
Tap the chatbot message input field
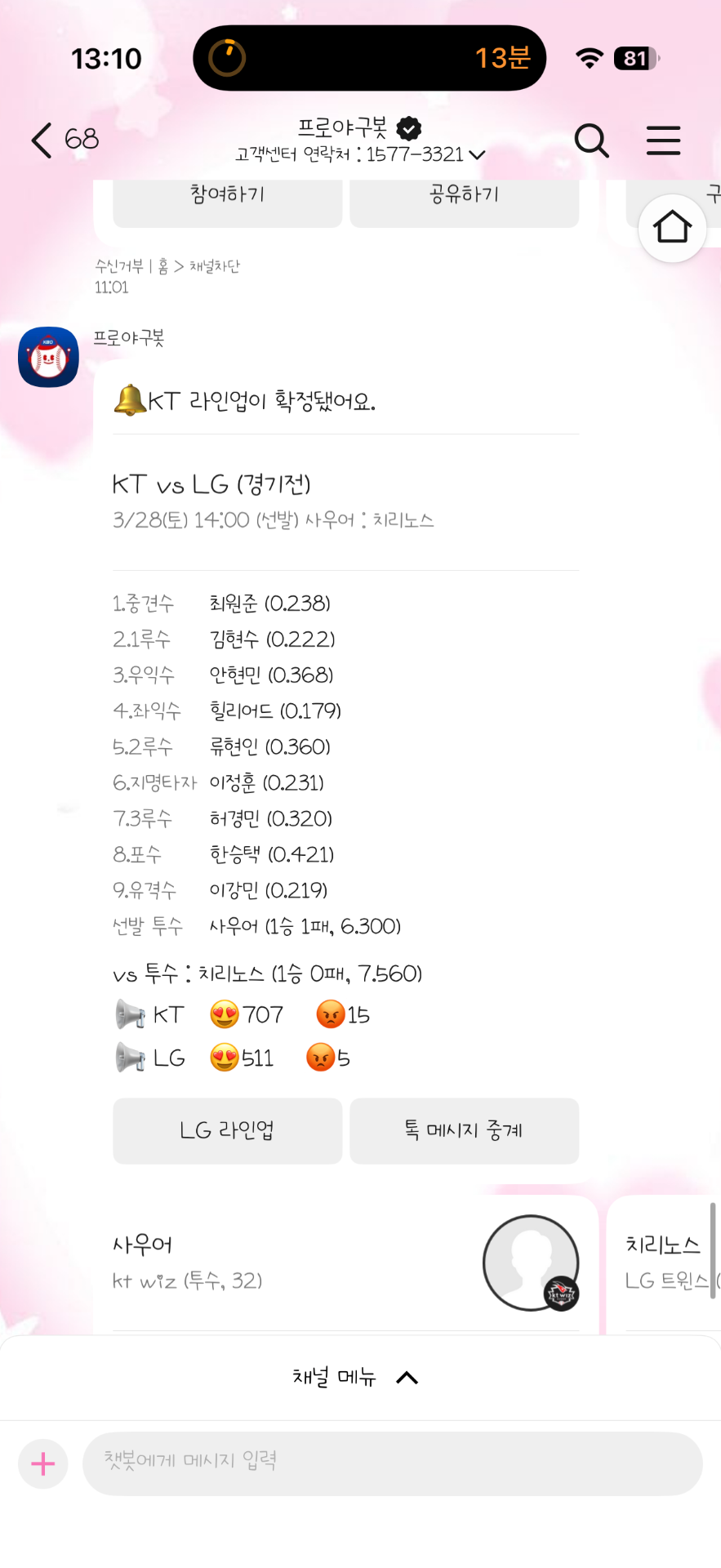(x=392, y=1463)
